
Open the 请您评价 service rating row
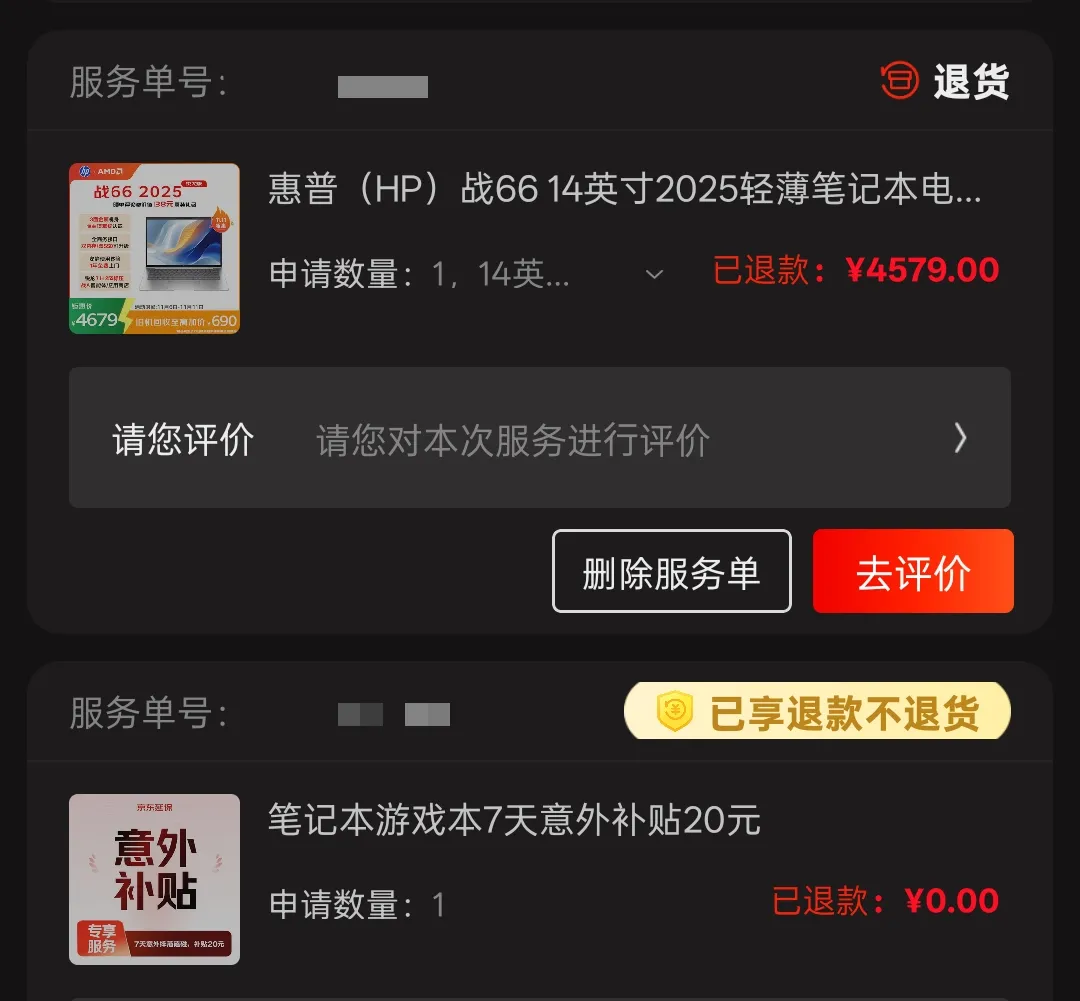pyautogui.click(x=539, y=439)
